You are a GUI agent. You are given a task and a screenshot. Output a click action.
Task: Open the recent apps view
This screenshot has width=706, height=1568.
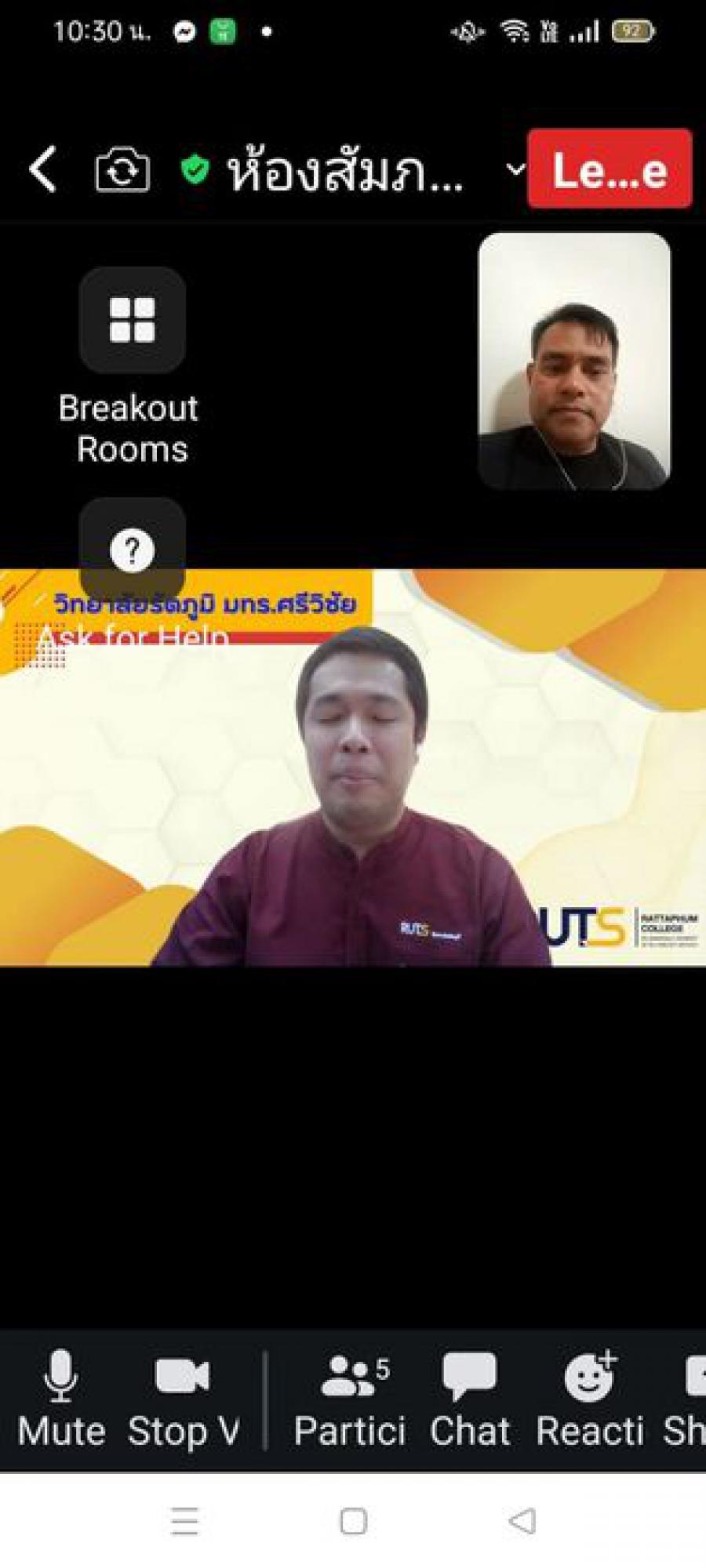click(185, 1521)
